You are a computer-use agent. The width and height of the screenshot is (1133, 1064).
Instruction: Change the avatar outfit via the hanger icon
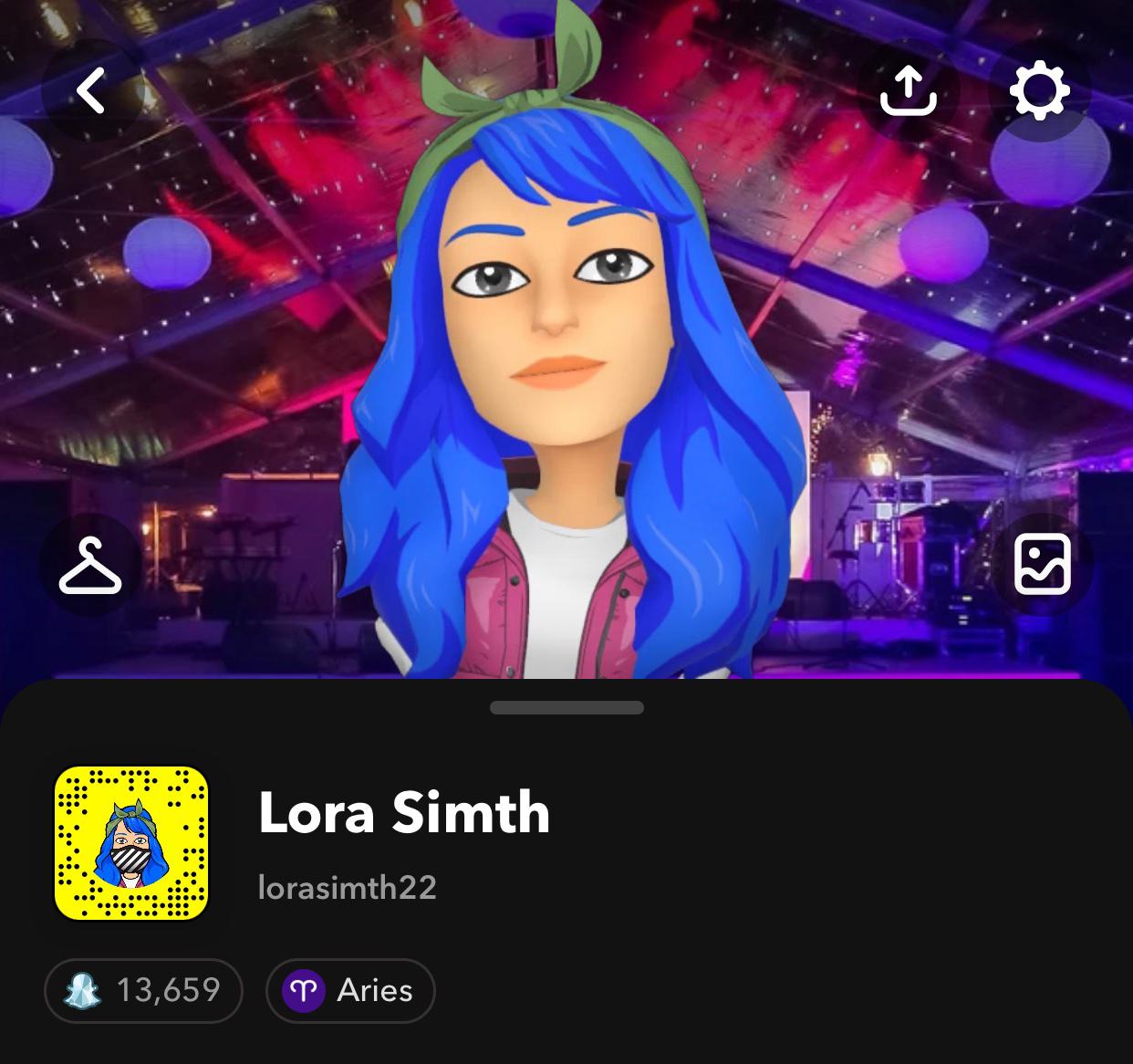point(90,565)
